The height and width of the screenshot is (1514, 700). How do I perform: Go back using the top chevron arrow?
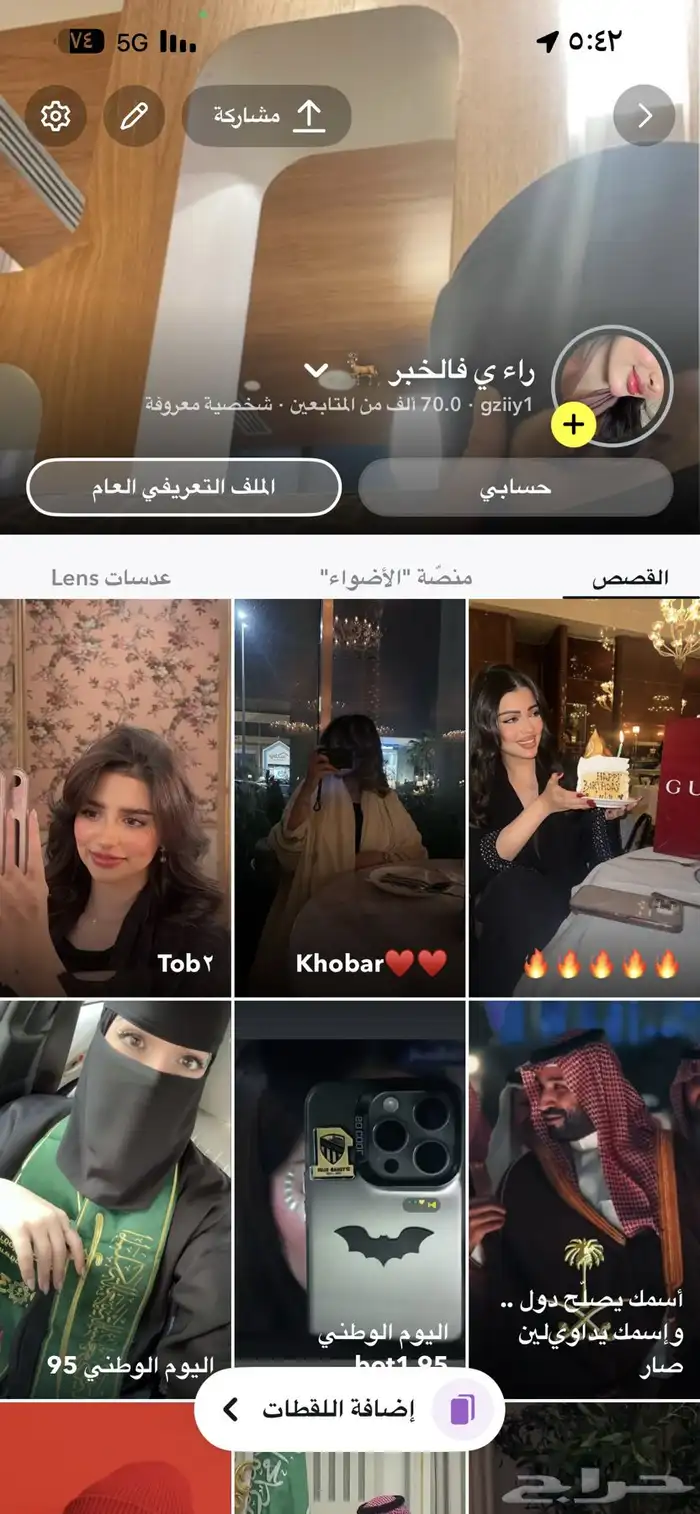coord(645,117)
